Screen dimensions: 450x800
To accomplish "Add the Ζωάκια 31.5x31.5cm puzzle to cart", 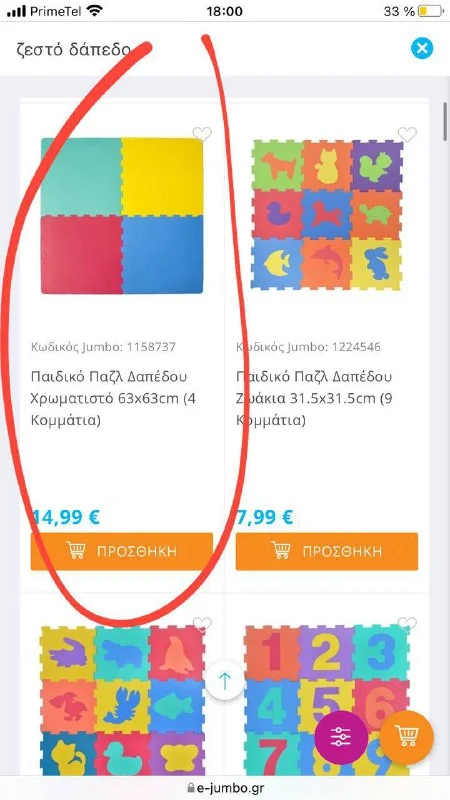I will 327,552.
